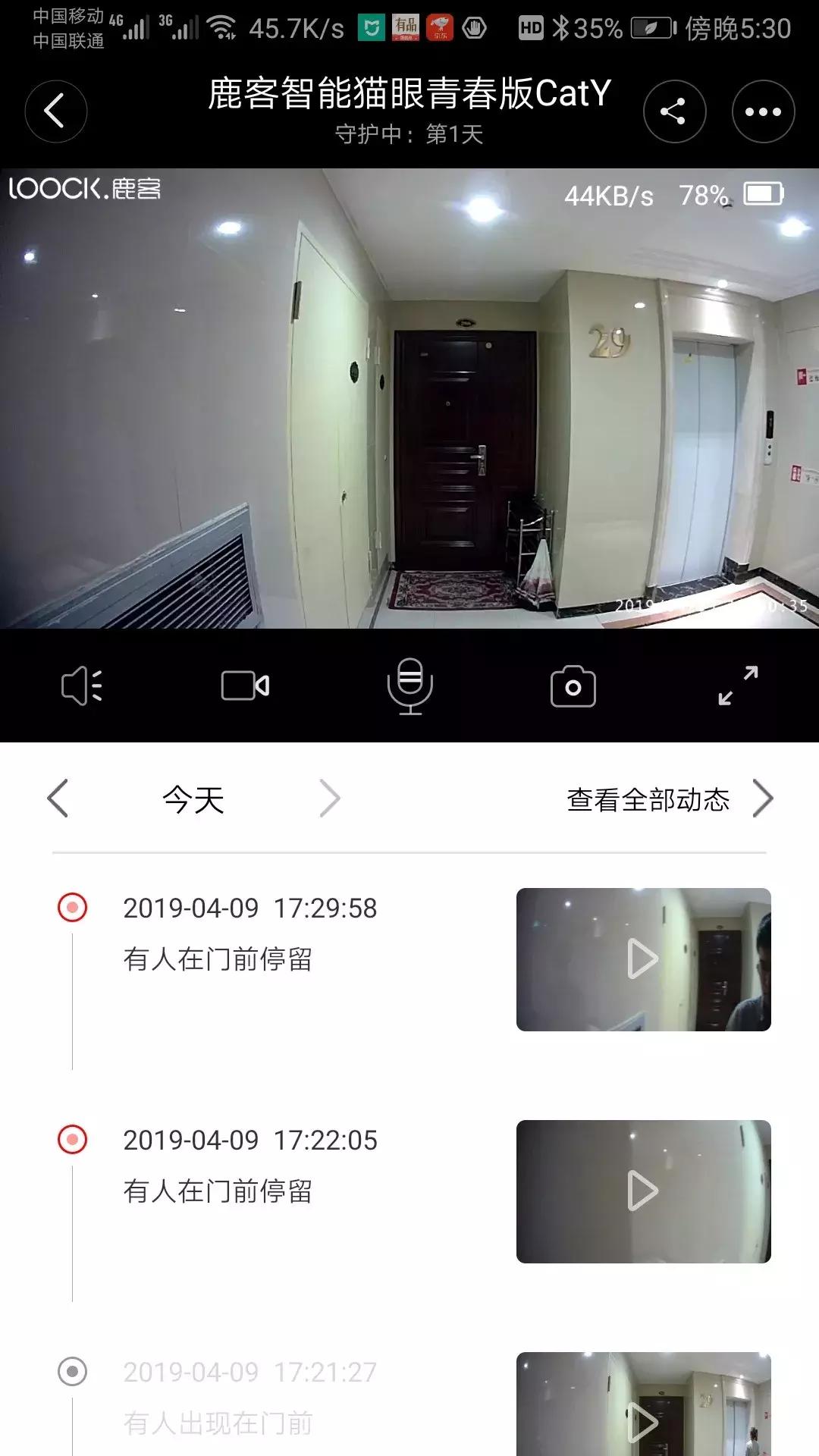The width and height of the screenshot is (819, 1456).
Task: Mute the live video speaker
Action: pos(81,685)
